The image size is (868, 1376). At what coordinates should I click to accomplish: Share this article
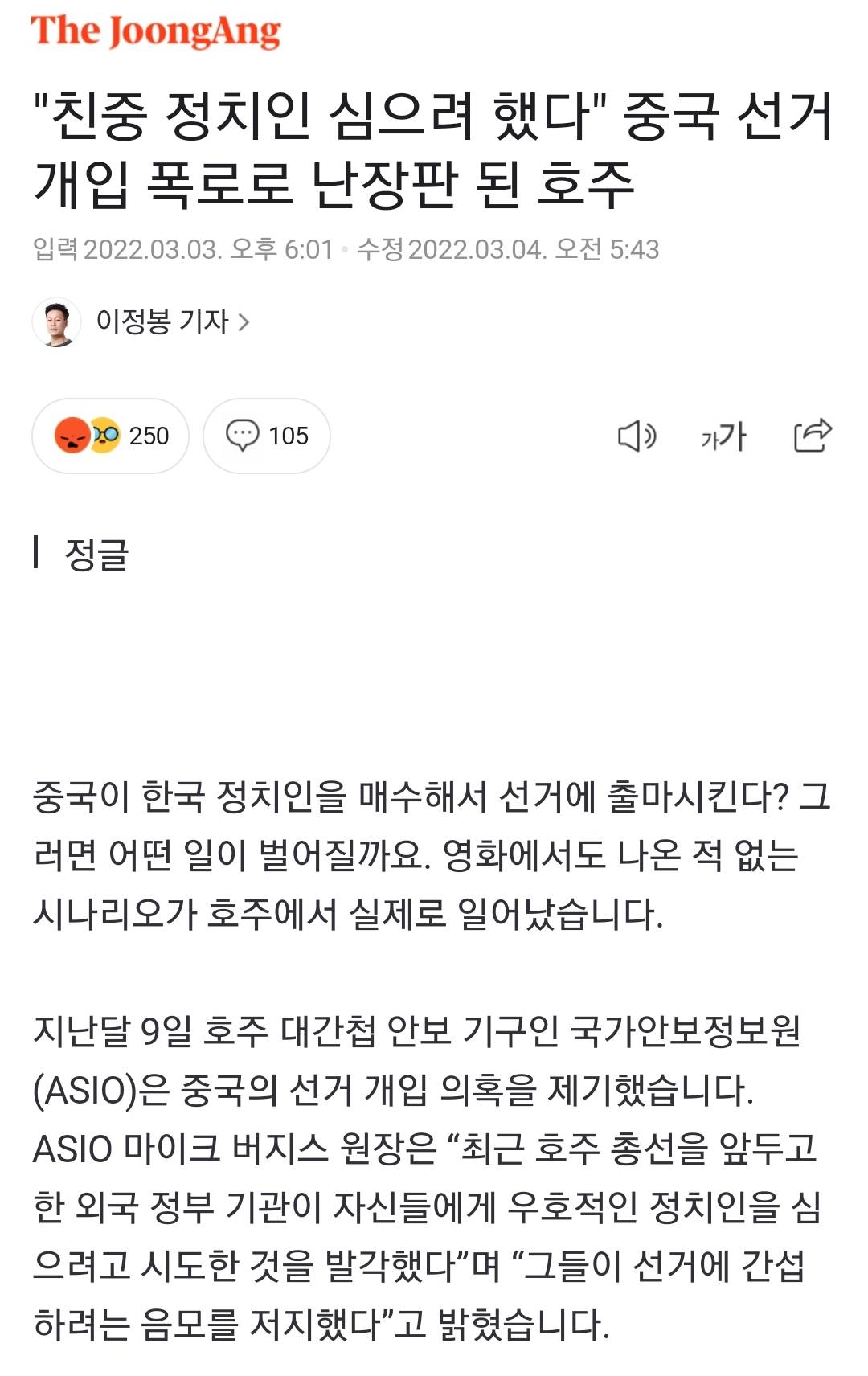[x=812, y=436]
